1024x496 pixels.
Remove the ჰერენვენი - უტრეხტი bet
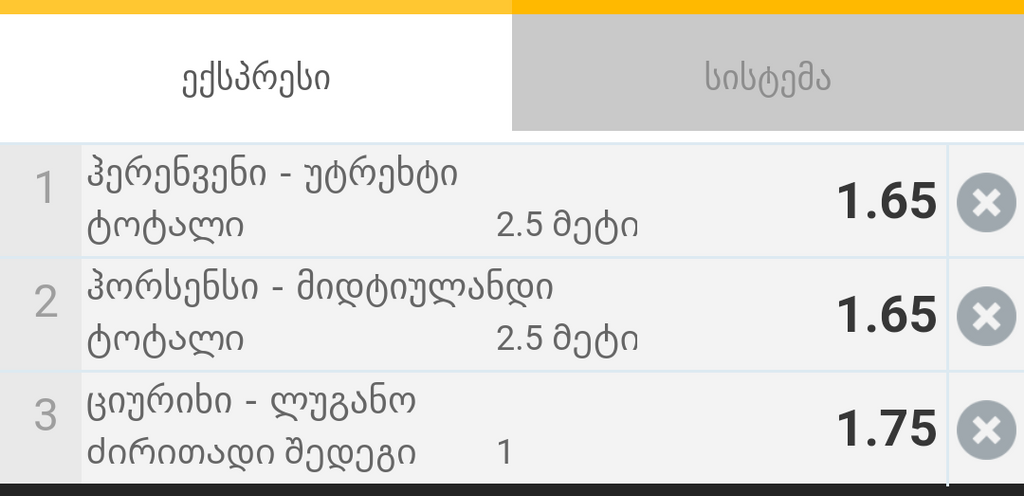coord(985,203)
